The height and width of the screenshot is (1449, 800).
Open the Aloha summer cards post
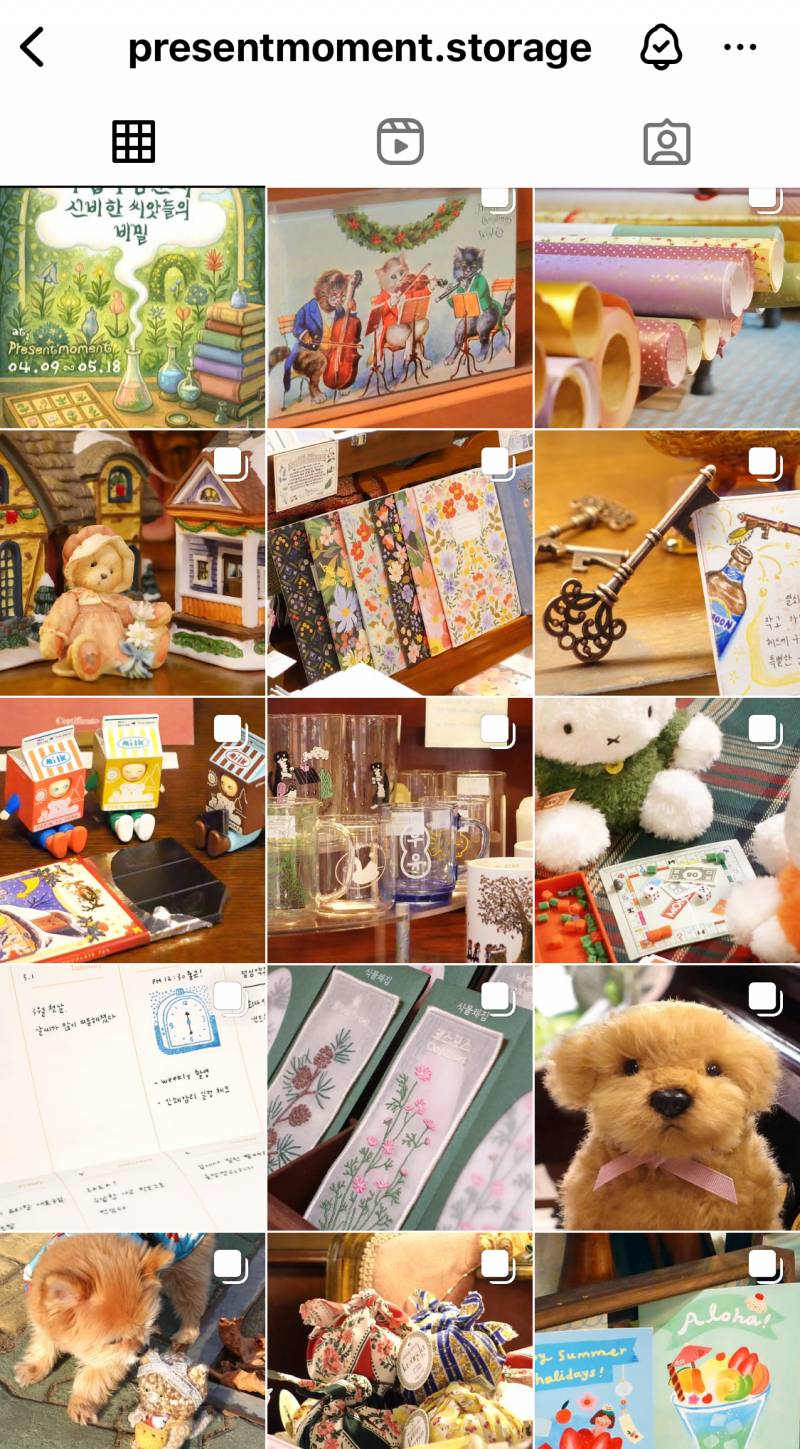(668, 1341)
